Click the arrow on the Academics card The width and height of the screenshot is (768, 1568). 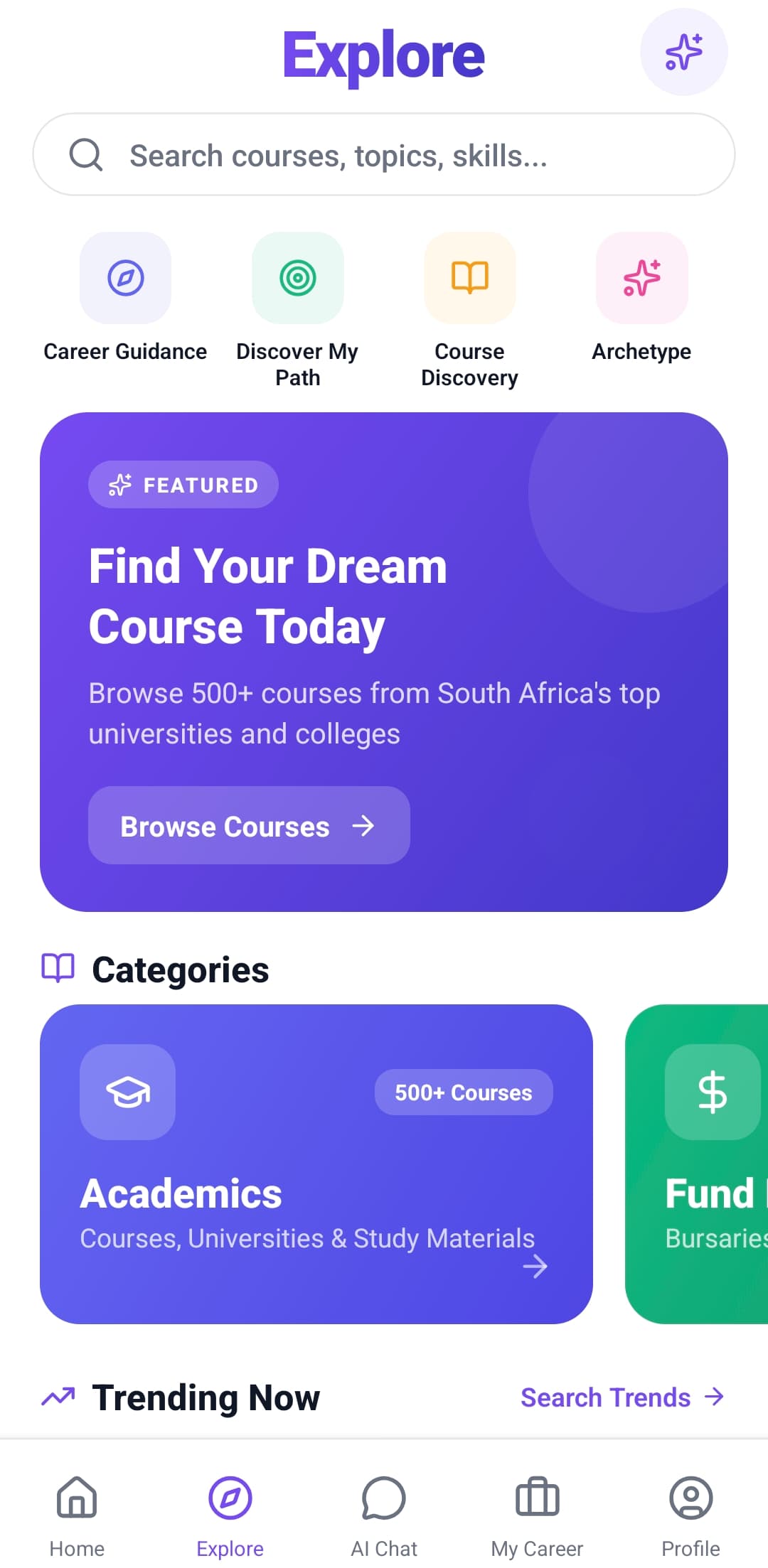point(536,1266)
